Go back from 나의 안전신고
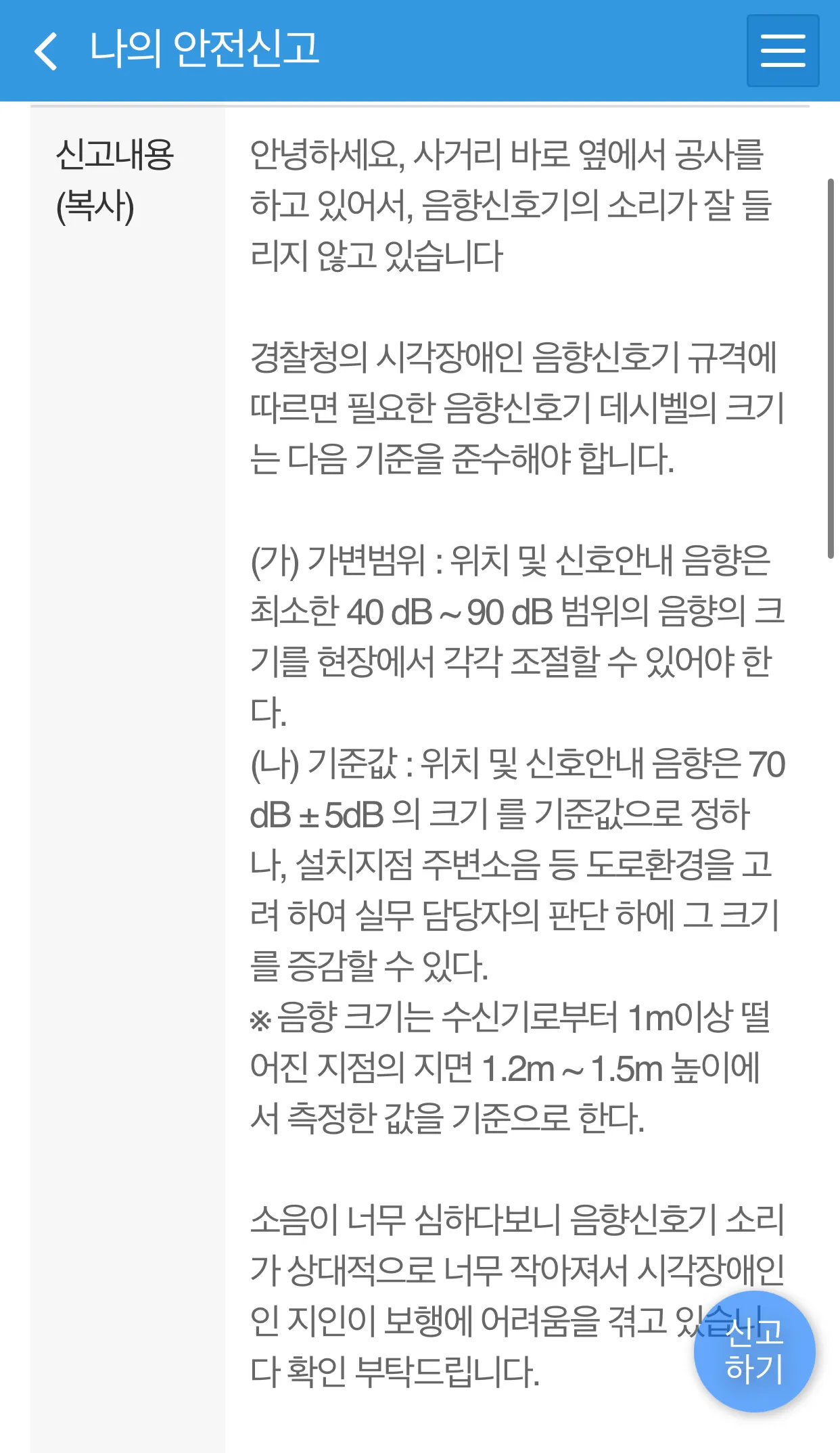The width and height of the screenshot is (840, 1453). [46, 51]
